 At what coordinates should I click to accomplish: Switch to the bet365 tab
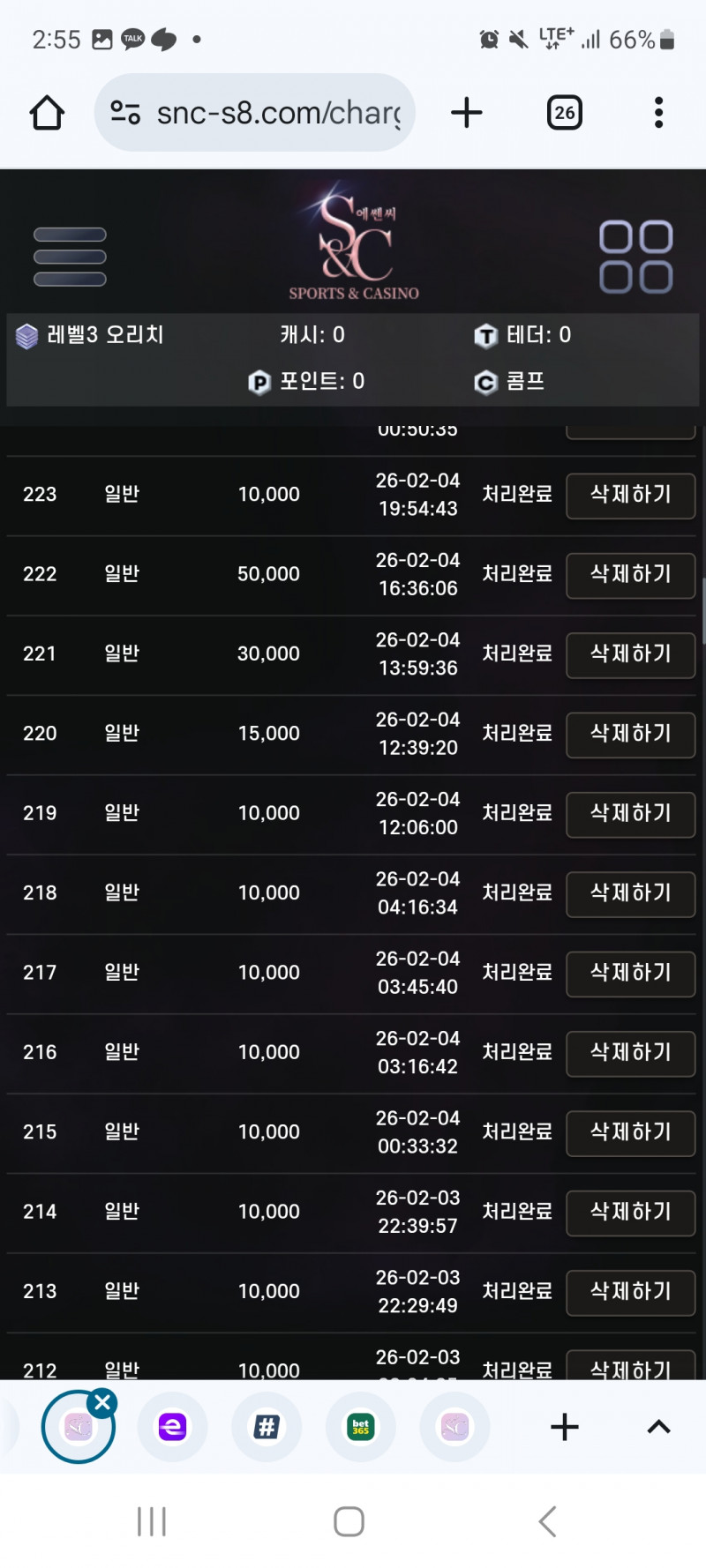[x=360, y=1427]
